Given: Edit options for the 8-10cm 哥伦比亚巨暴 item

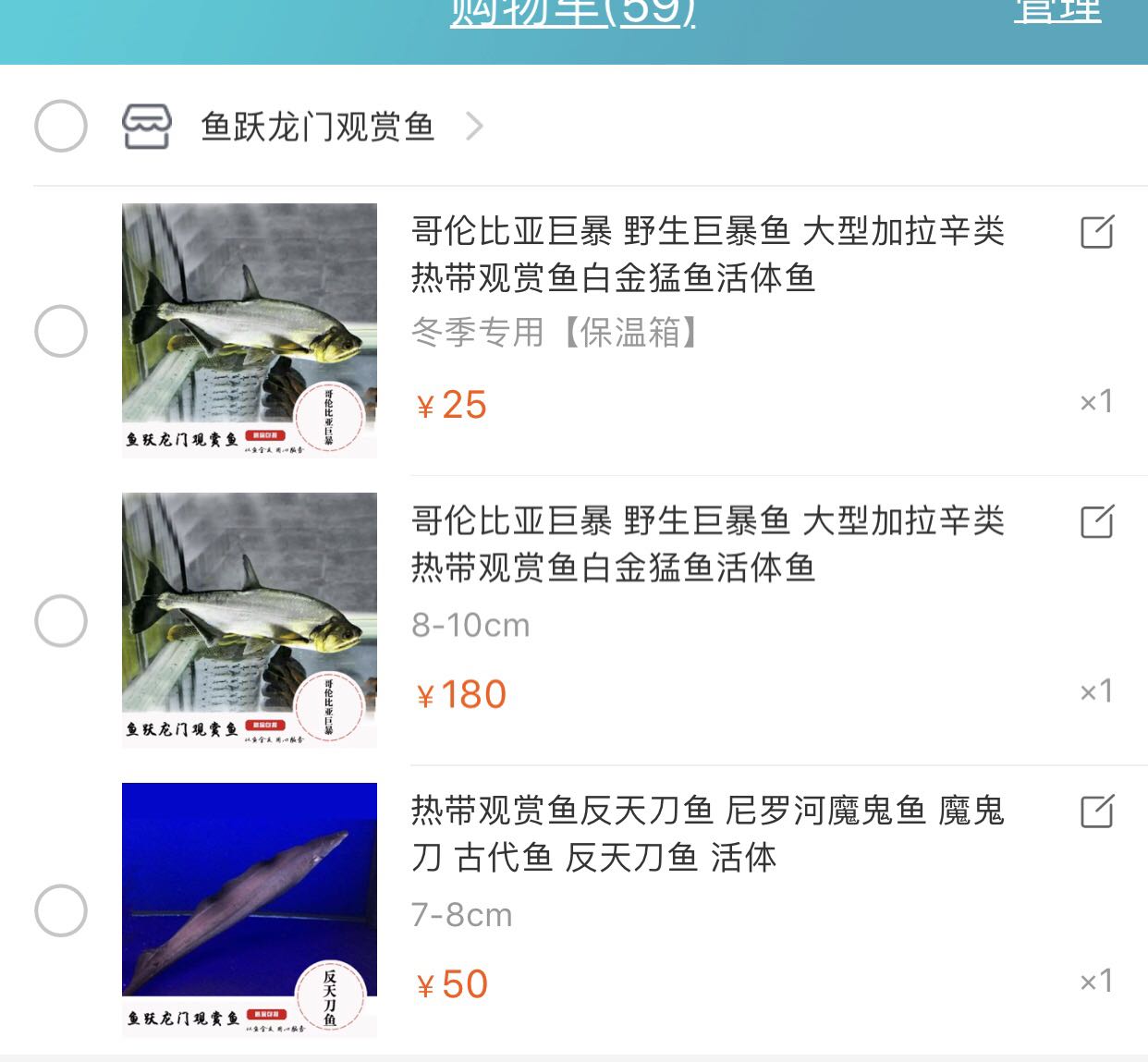Looking at the screenshot, I should [x=1097, y=521].
